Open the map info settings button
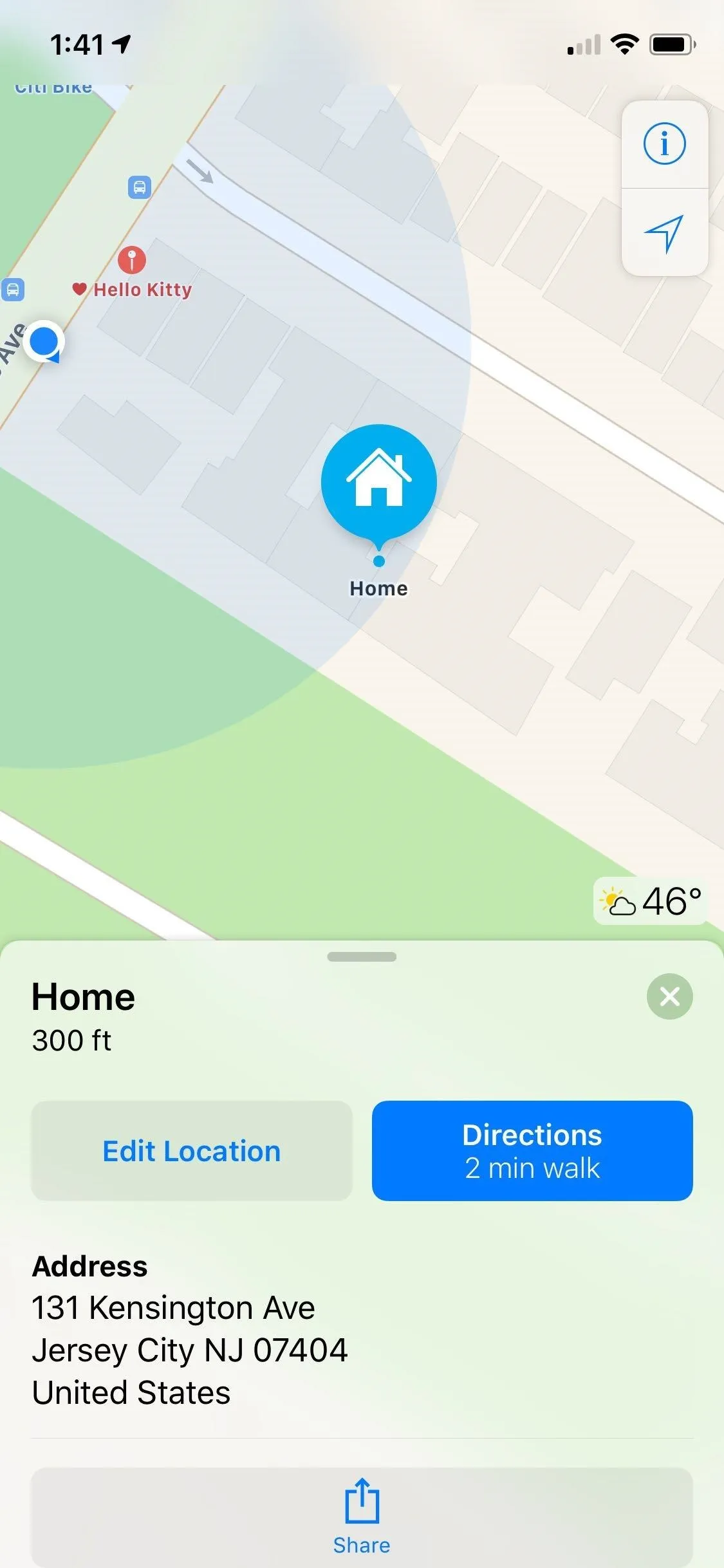724x1568 pixels. tap(665, 144)
